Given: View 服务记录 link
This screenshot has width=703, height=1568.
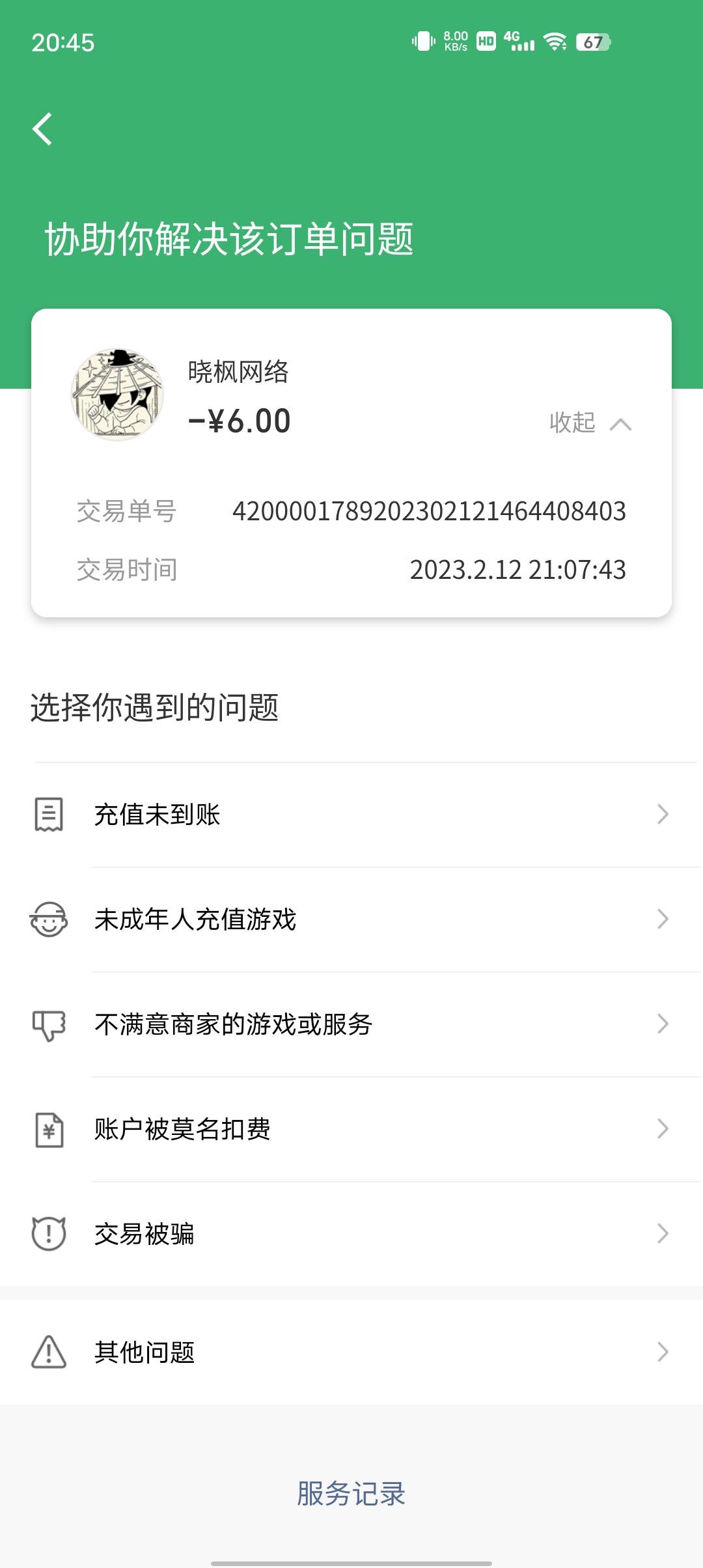Looking at the screenshot, I should tap(351, 1494).
